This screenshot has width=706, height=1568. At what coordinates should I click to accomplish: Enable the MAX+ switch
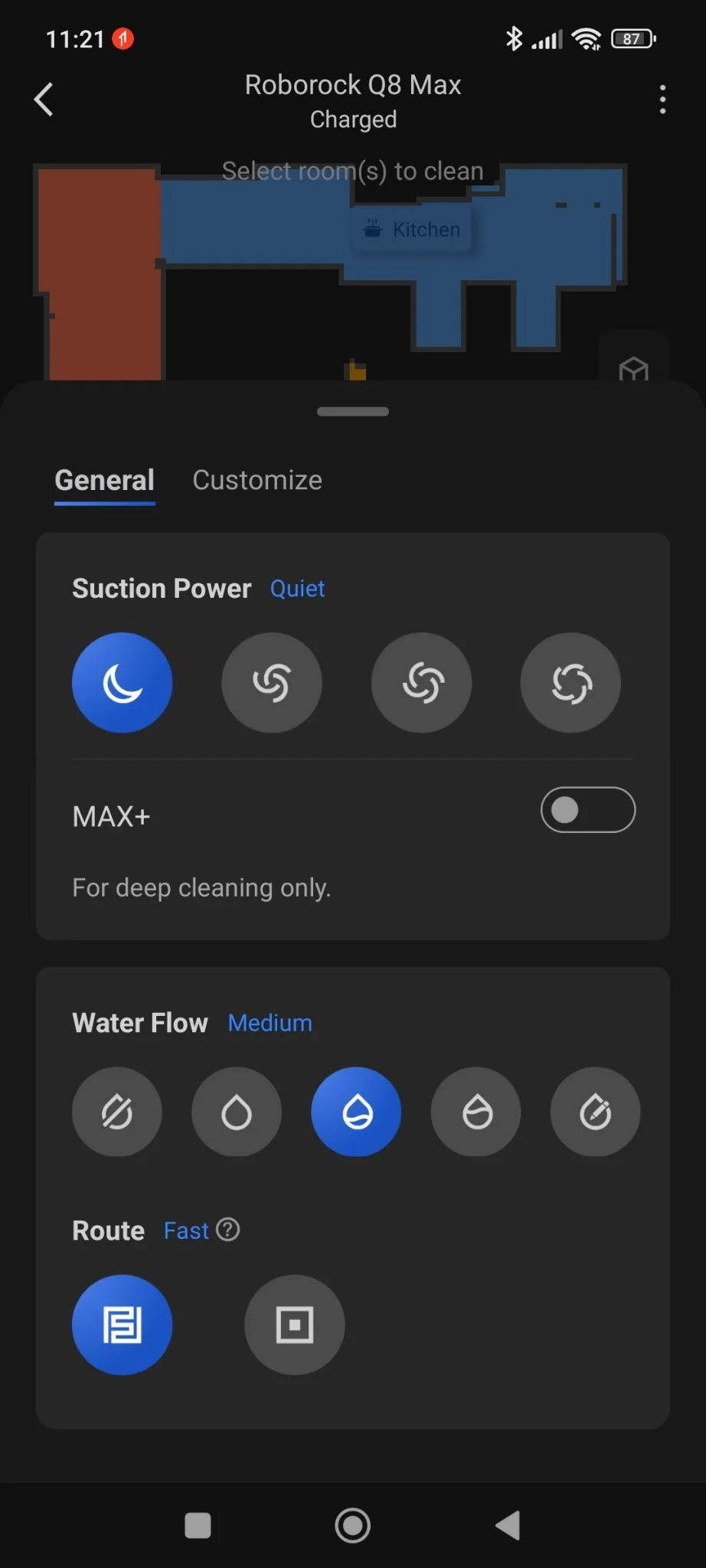click(587, 810)
